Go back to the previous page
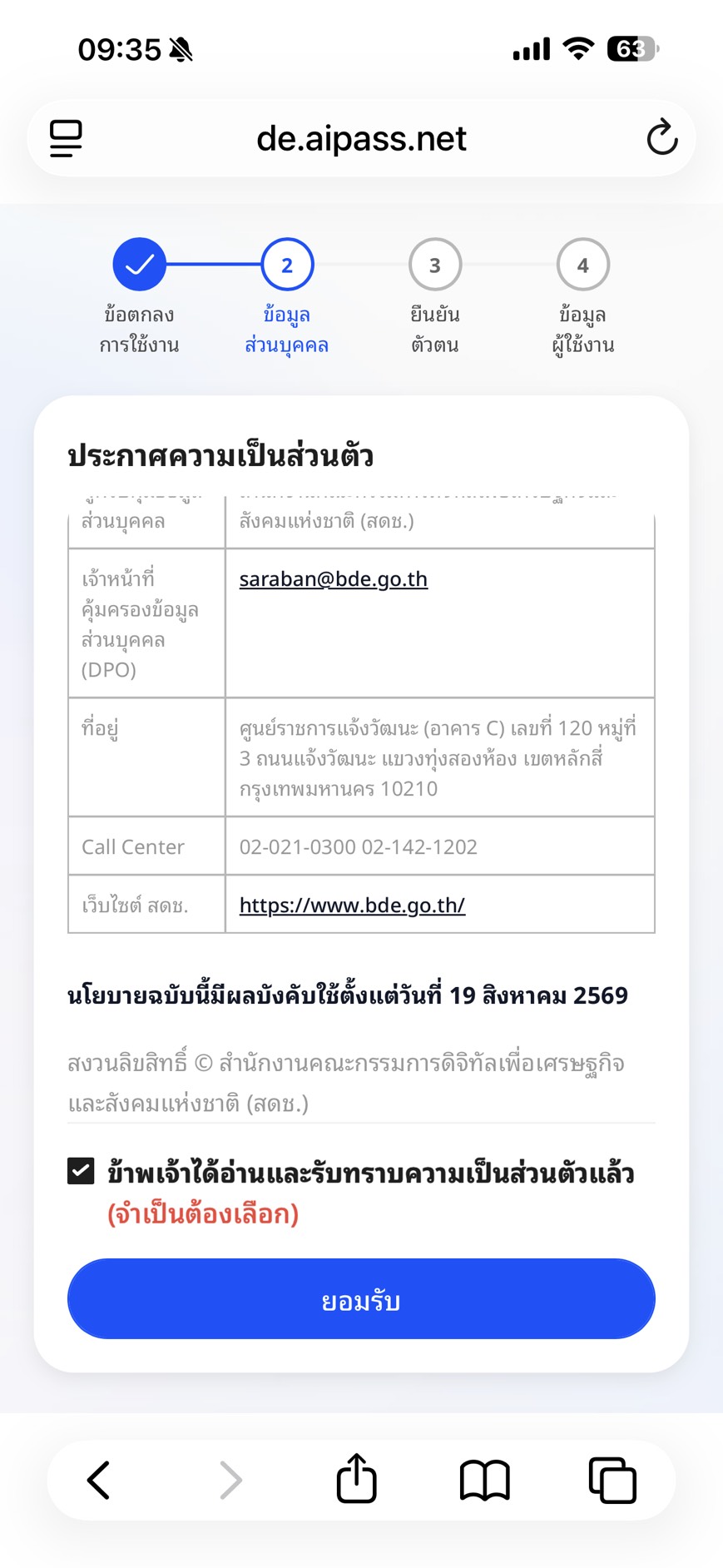 99,1481
